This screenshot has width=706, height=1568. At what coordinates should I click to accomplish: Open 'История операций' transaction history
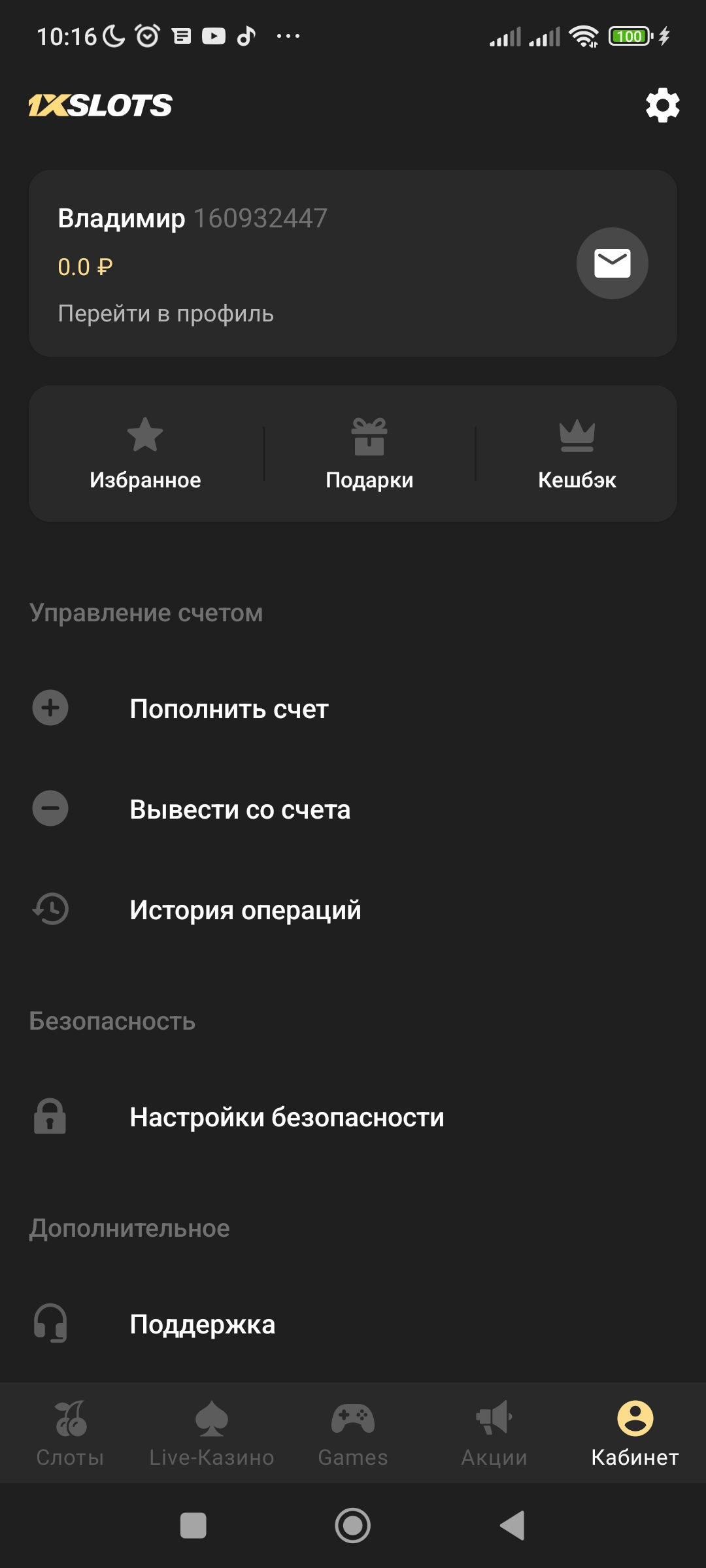(245, 910)
